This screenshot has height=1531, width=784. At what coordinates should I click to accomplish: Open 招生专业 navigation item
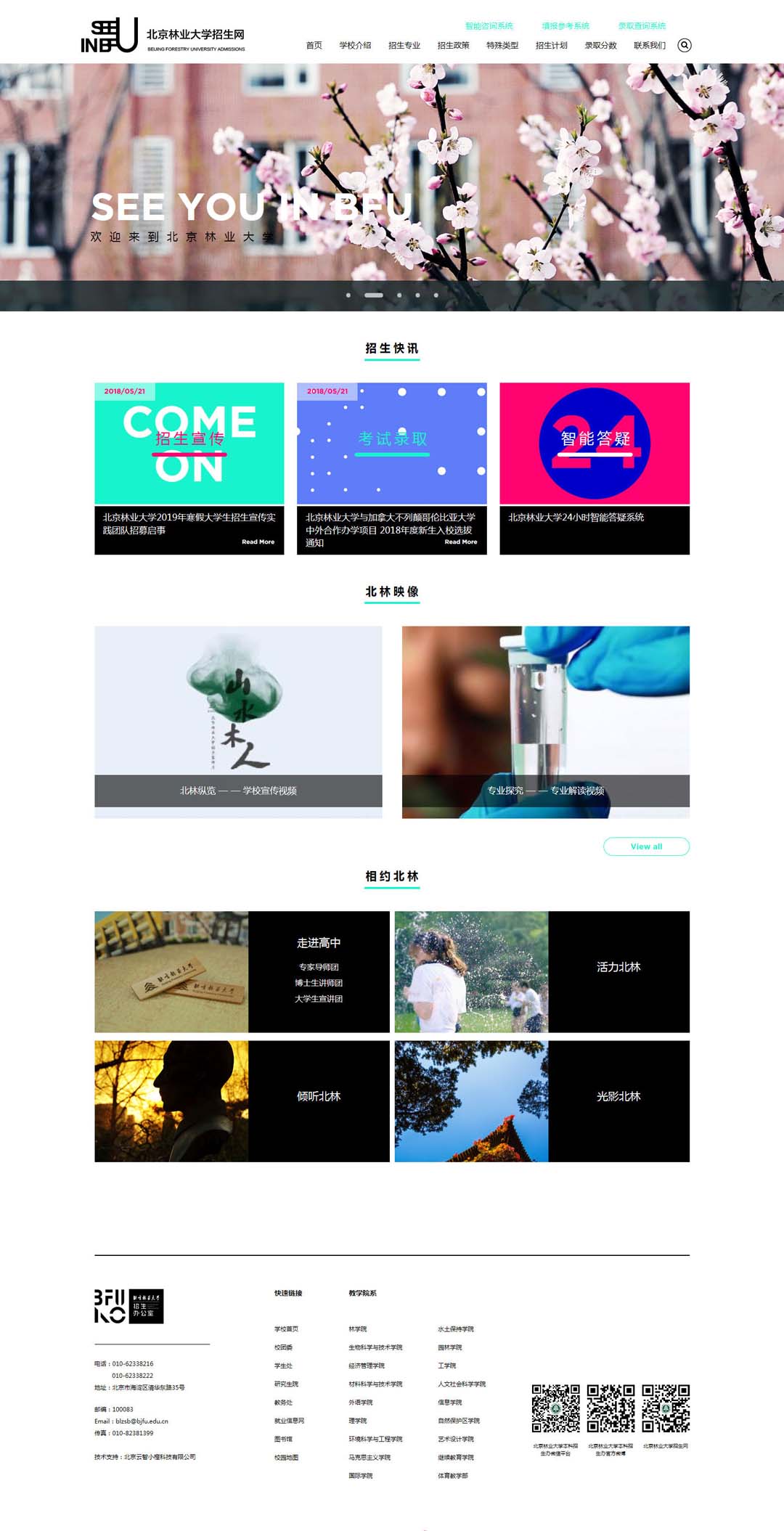point(404,45)
